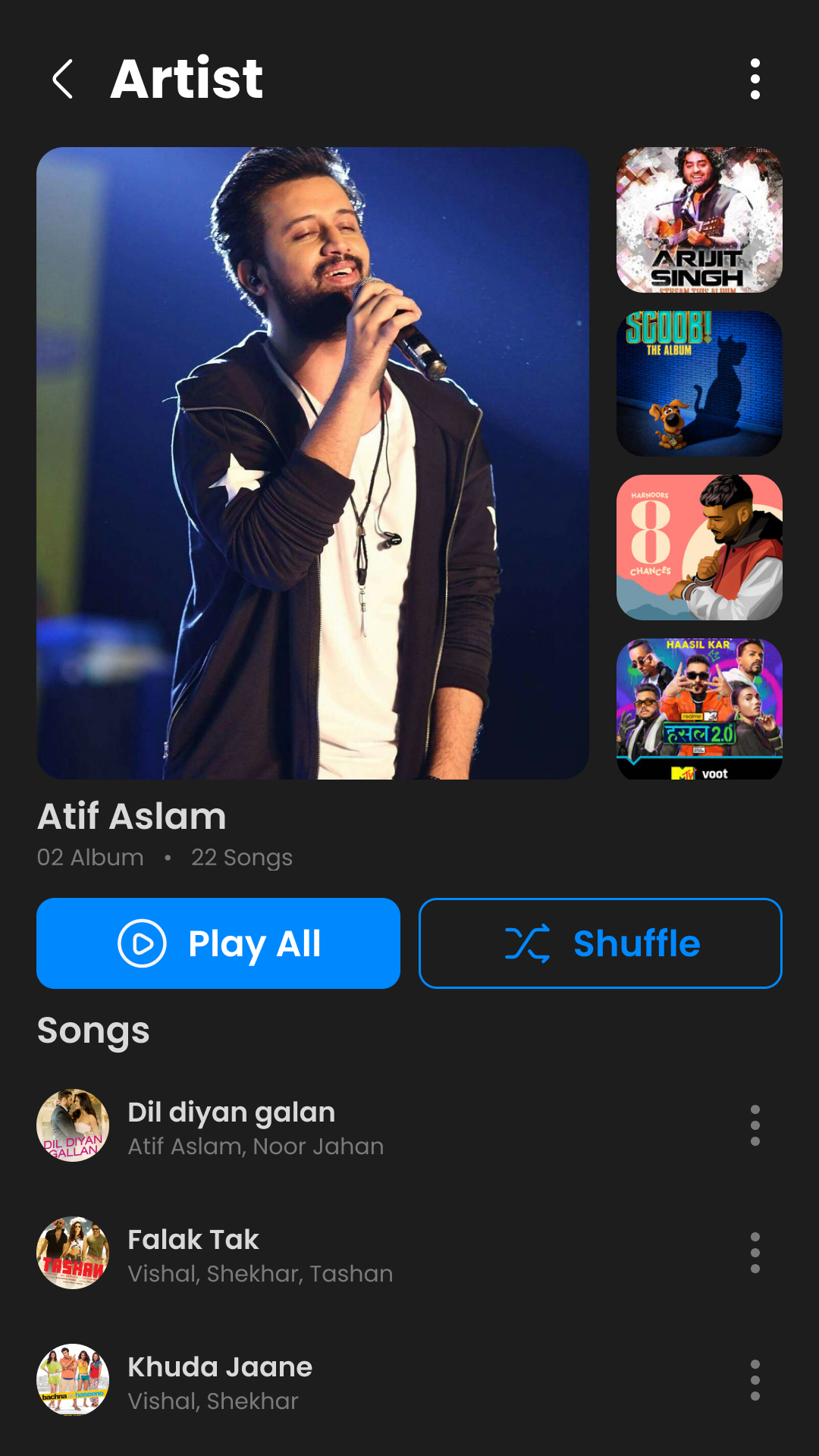
Task: Open more options for Dil diyan galan
Action: 755,1125
